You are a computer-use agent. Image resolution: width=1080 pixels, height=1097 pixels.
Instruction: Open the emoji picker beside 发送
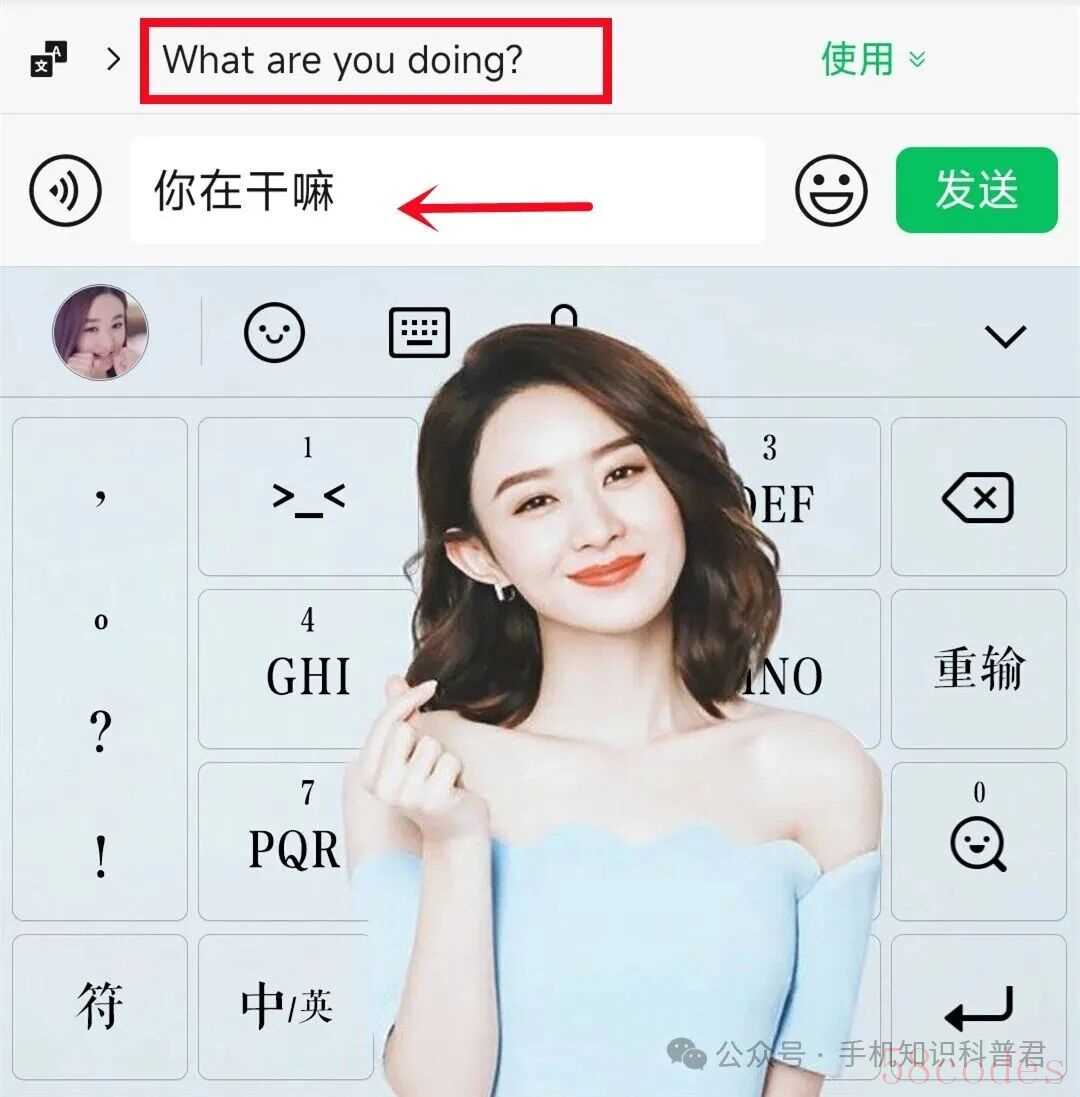pos(831,190)
